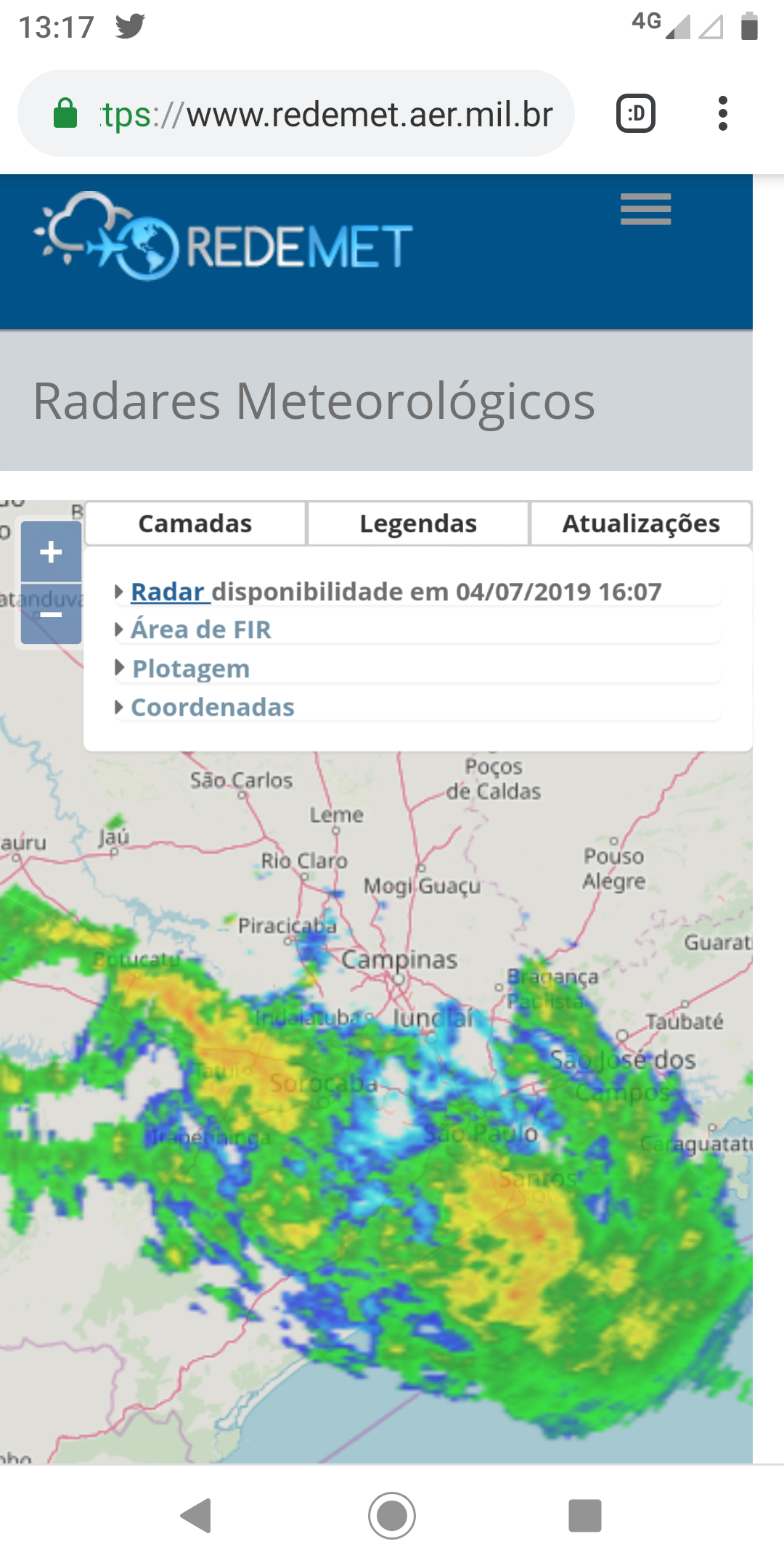Switch to the Atualizações tab
Viewport: 784px width, 1568px height.
(641, 523)
